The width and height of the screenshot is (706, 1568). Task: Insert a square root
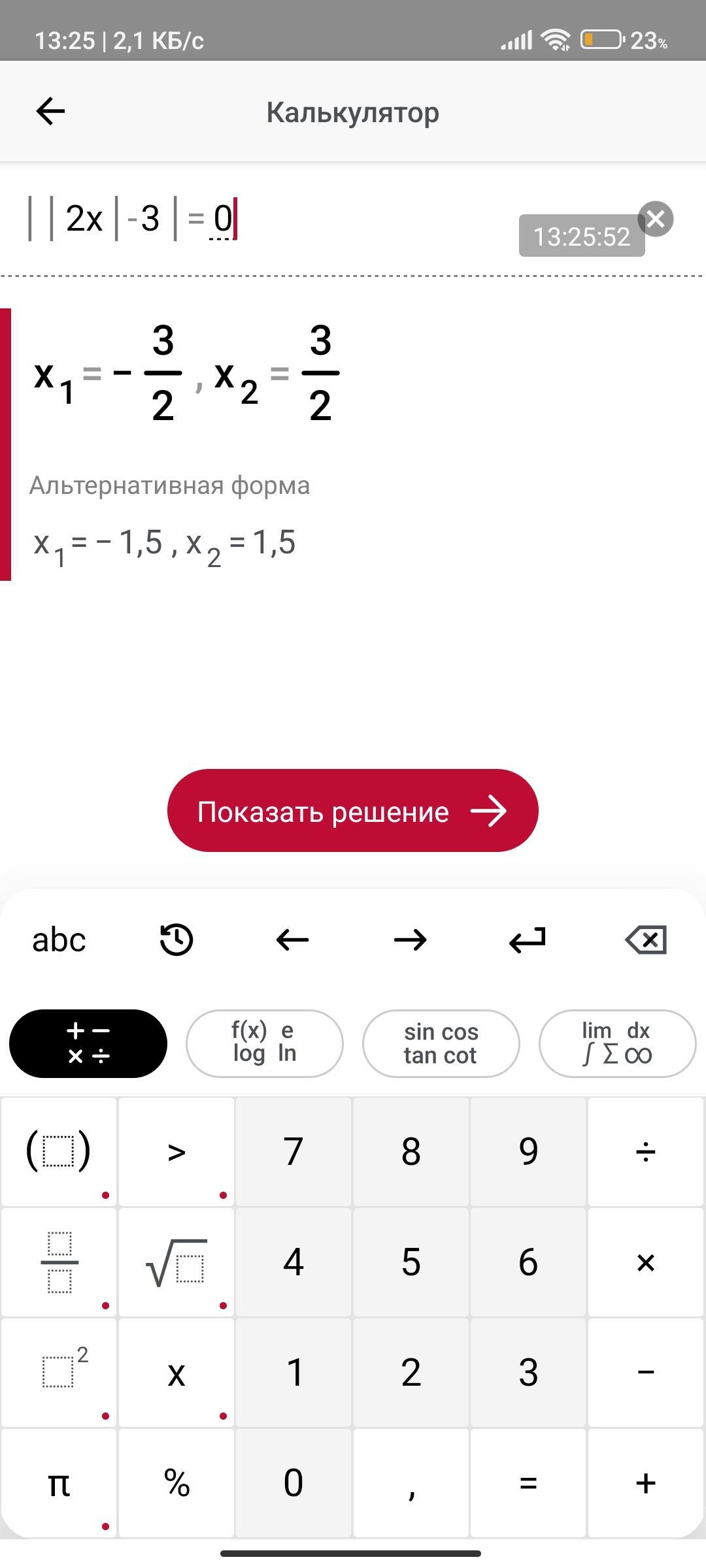[x=176, y=1262]
